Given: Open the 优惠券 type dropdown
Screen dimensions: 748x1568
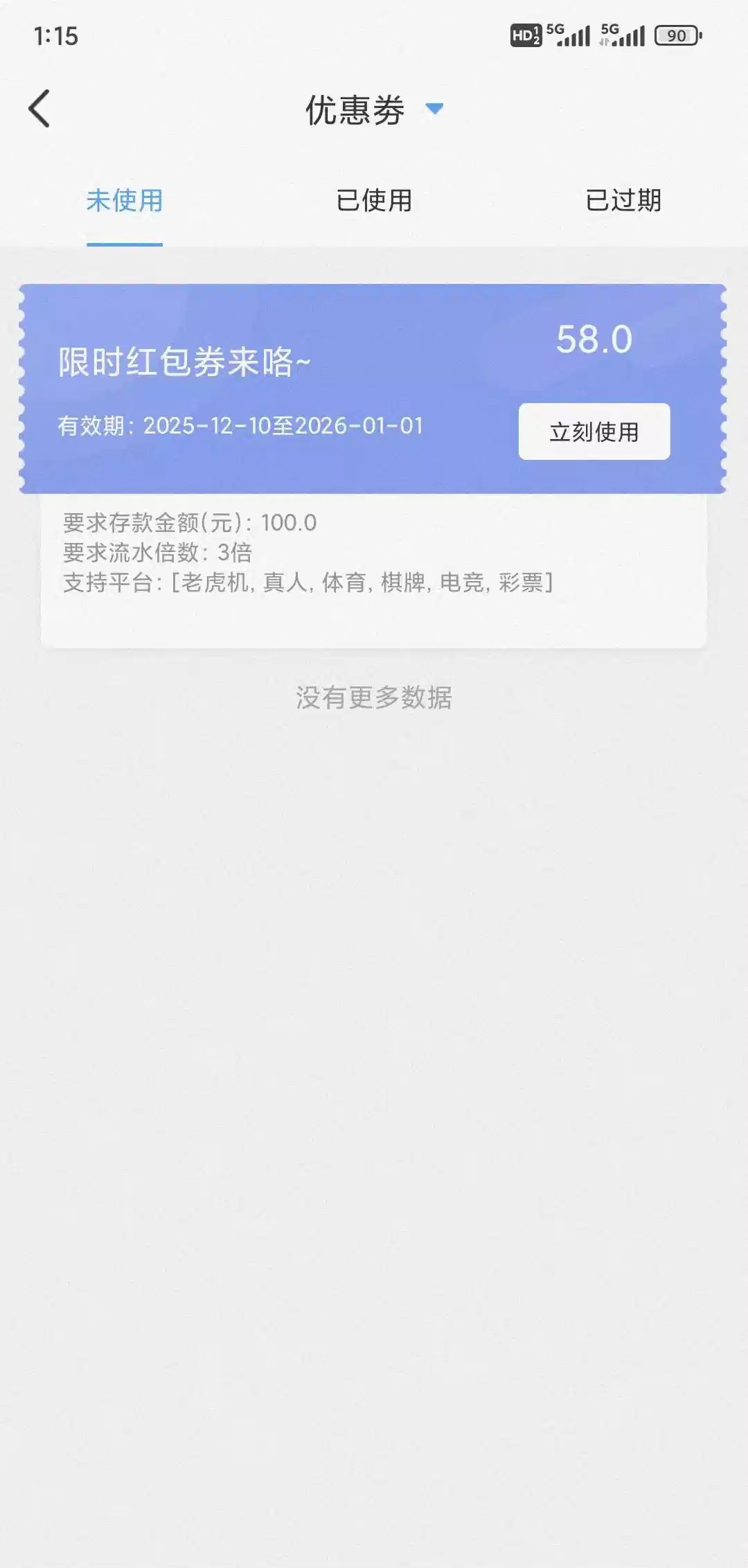Looking at the screenshot, I should (434, 109).
